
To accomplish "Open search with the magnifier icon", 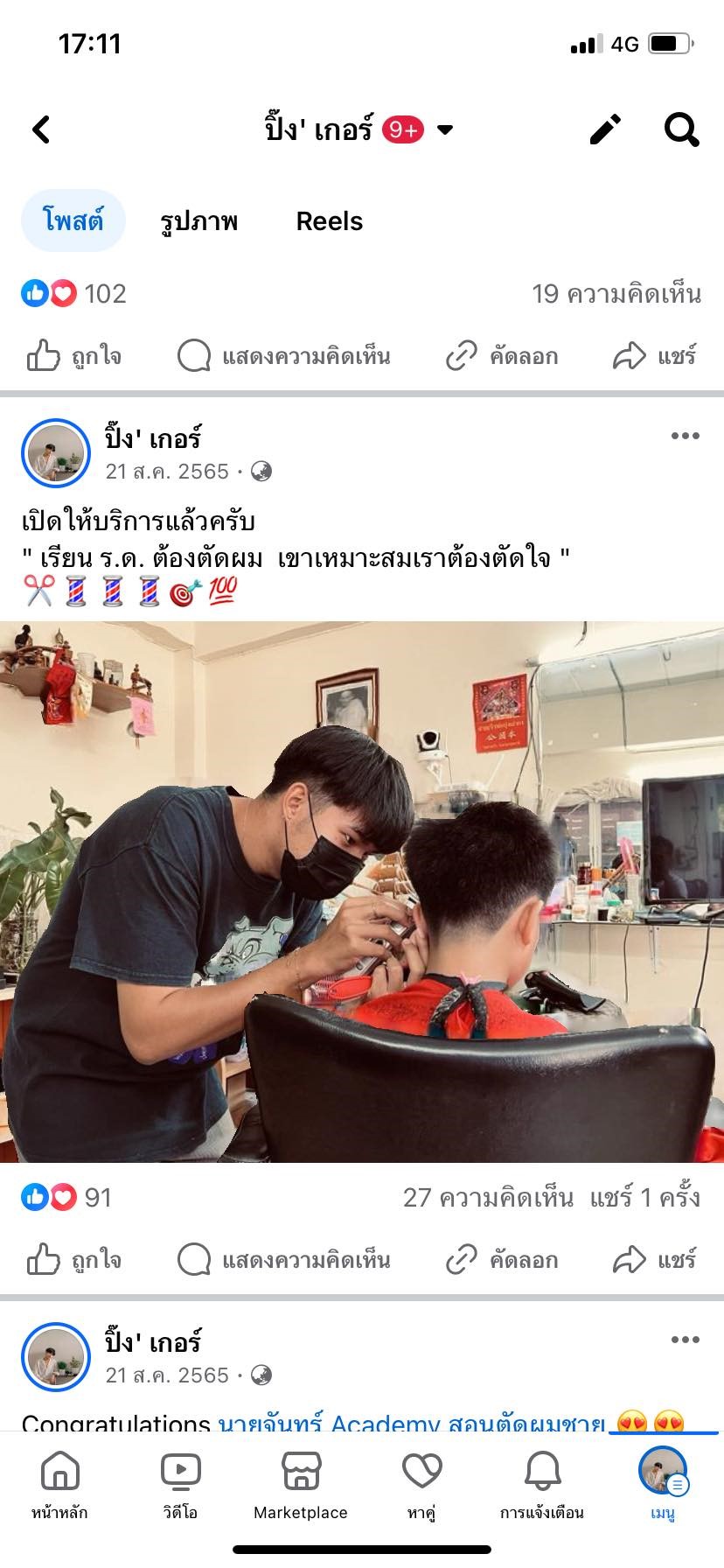I will (x=682, y=129).
